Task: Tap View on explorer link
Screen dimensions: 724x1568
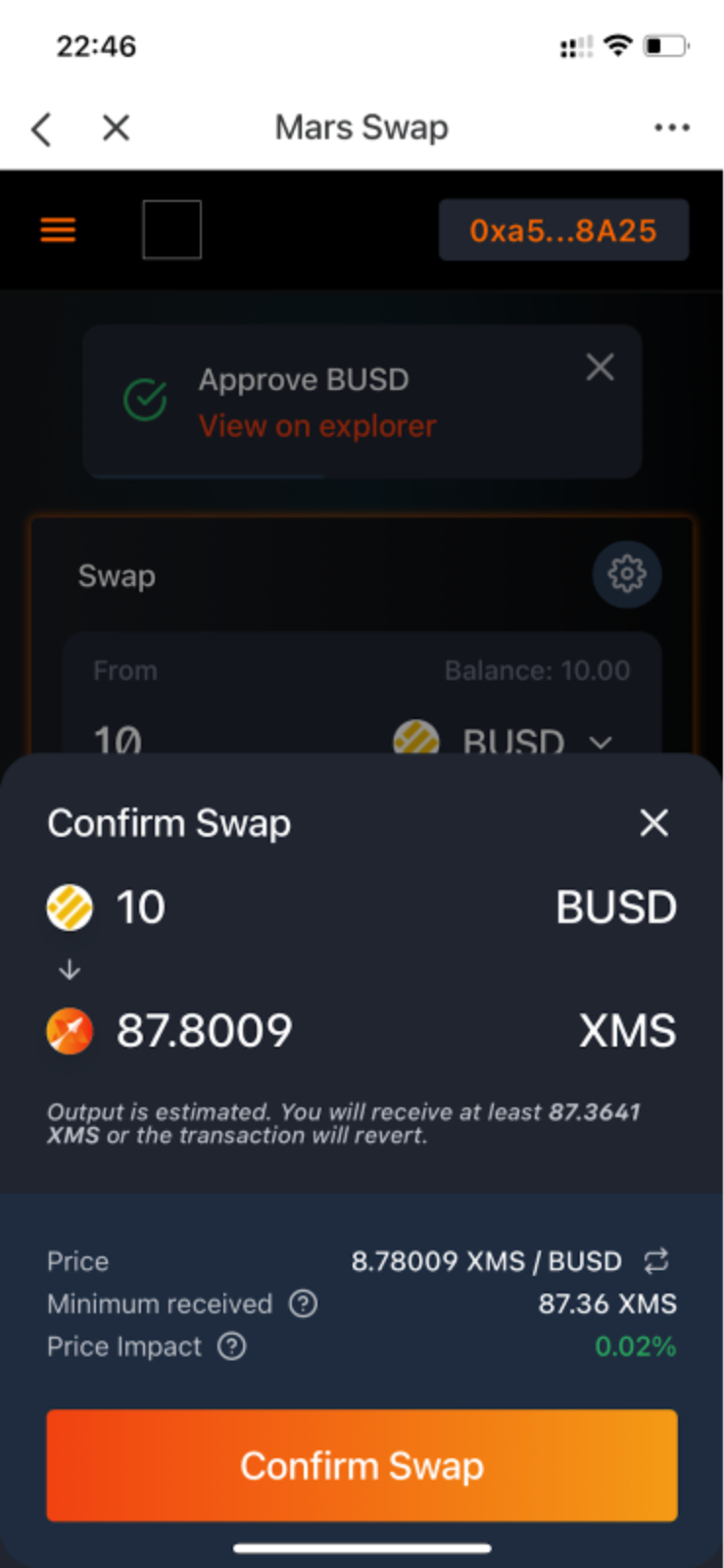Action: point(317,426)
